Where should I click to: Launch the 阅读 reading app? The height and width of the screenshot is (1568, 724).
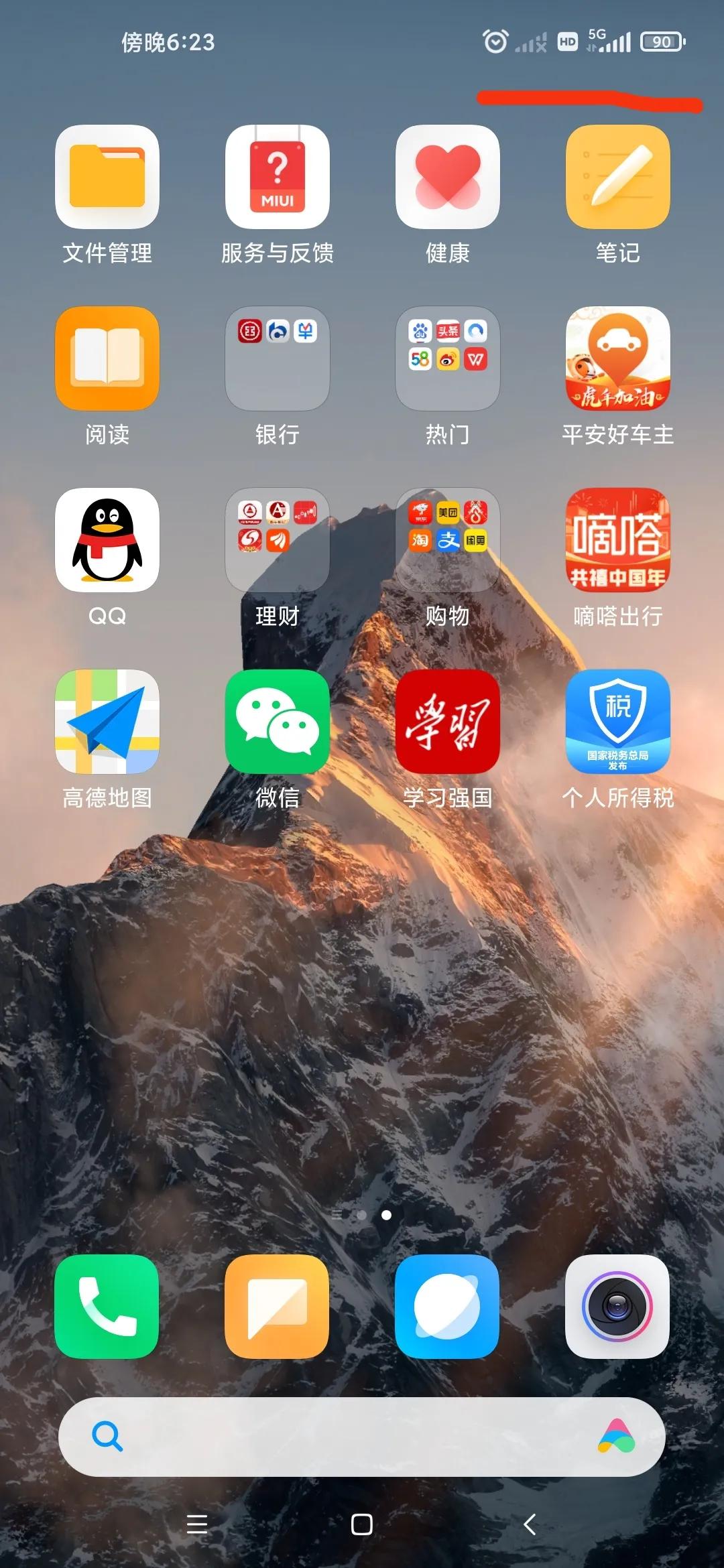coord(107,358)
